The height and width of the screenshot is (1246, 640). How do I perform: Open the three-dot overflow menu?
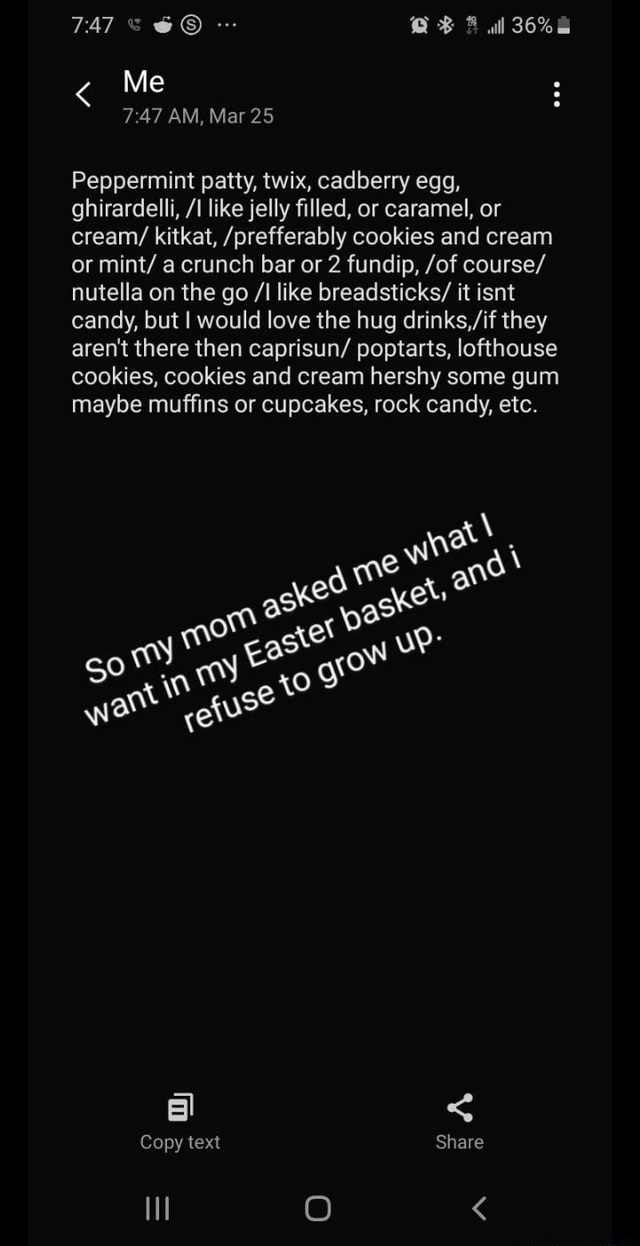click(x=557, y=96)
